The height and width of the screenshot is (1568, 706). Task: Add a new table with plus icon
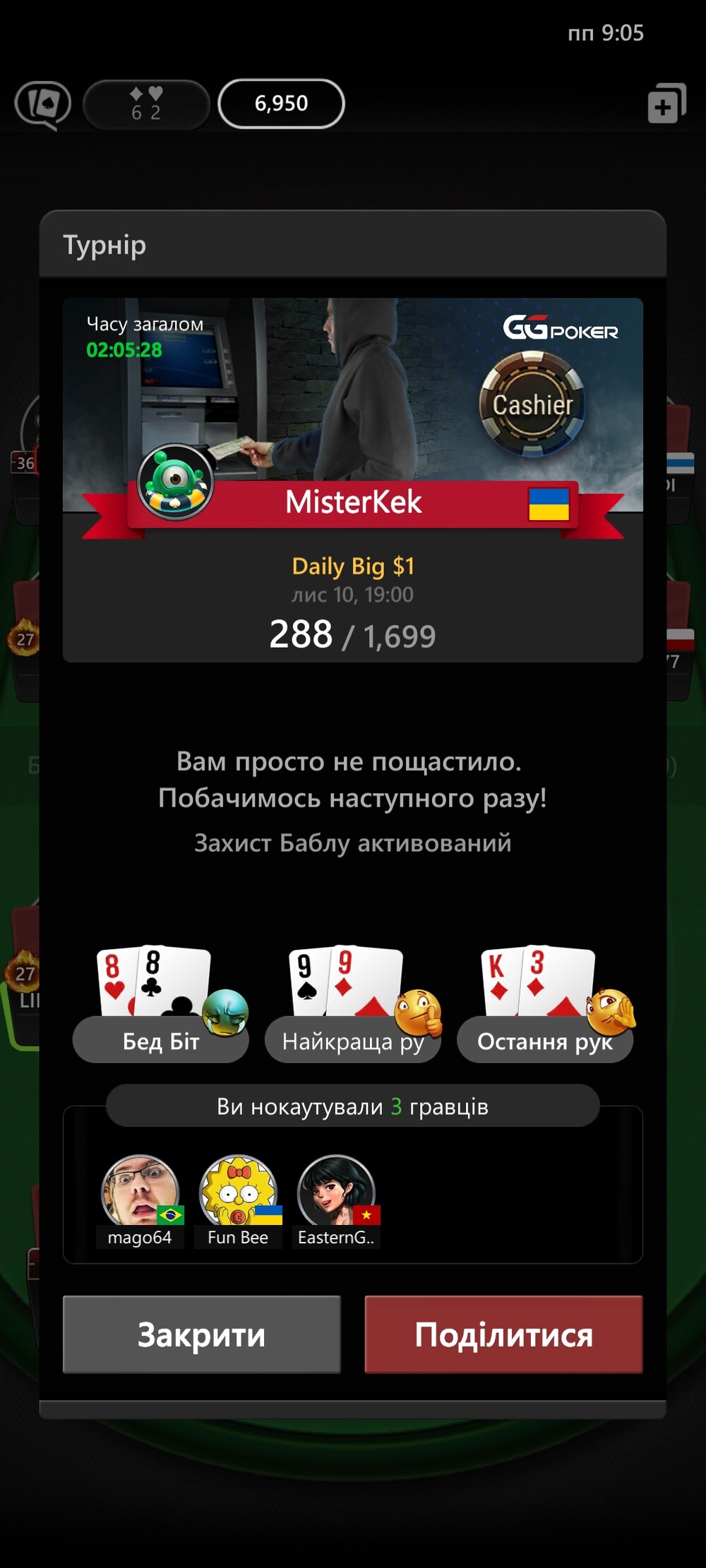tap(667, 104)
